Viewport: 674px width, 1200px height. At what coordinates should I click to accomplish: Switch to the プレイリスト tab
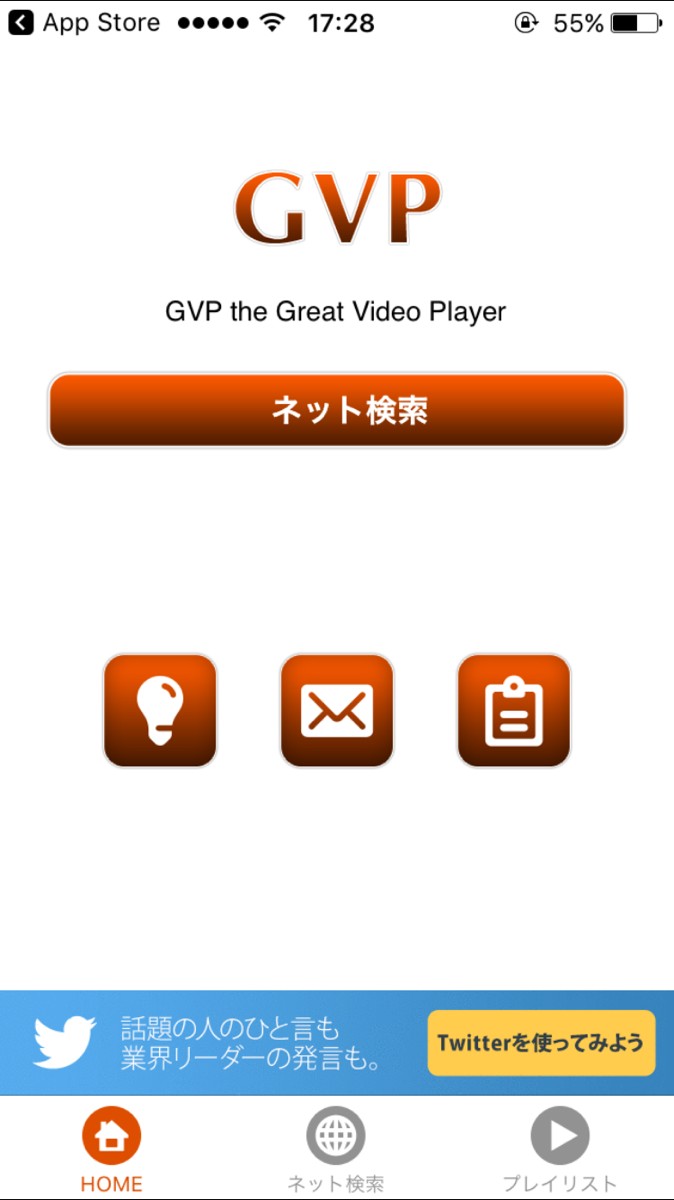(560, 1148)
